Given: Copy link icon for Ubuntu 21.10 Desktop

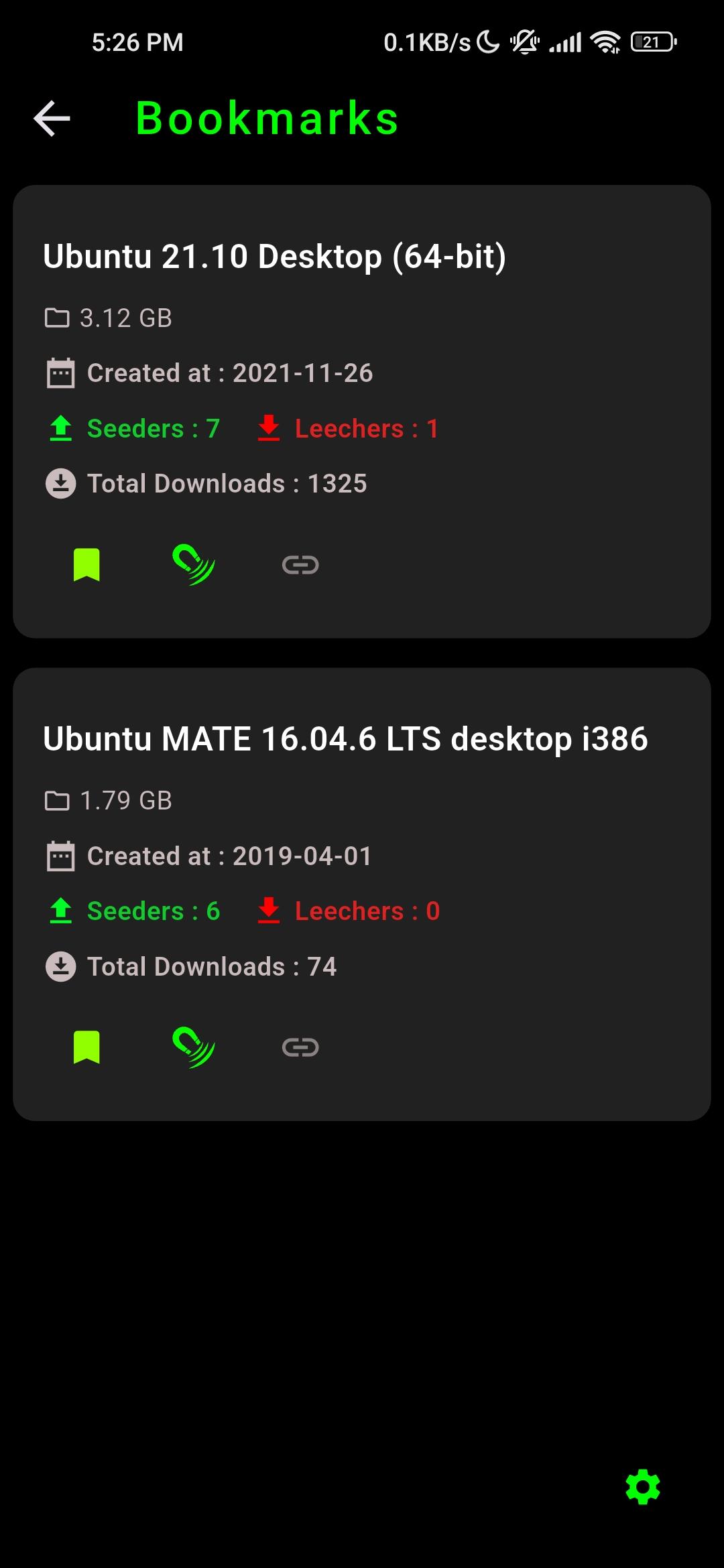Looking at the screenshot, I should [300, 565].
